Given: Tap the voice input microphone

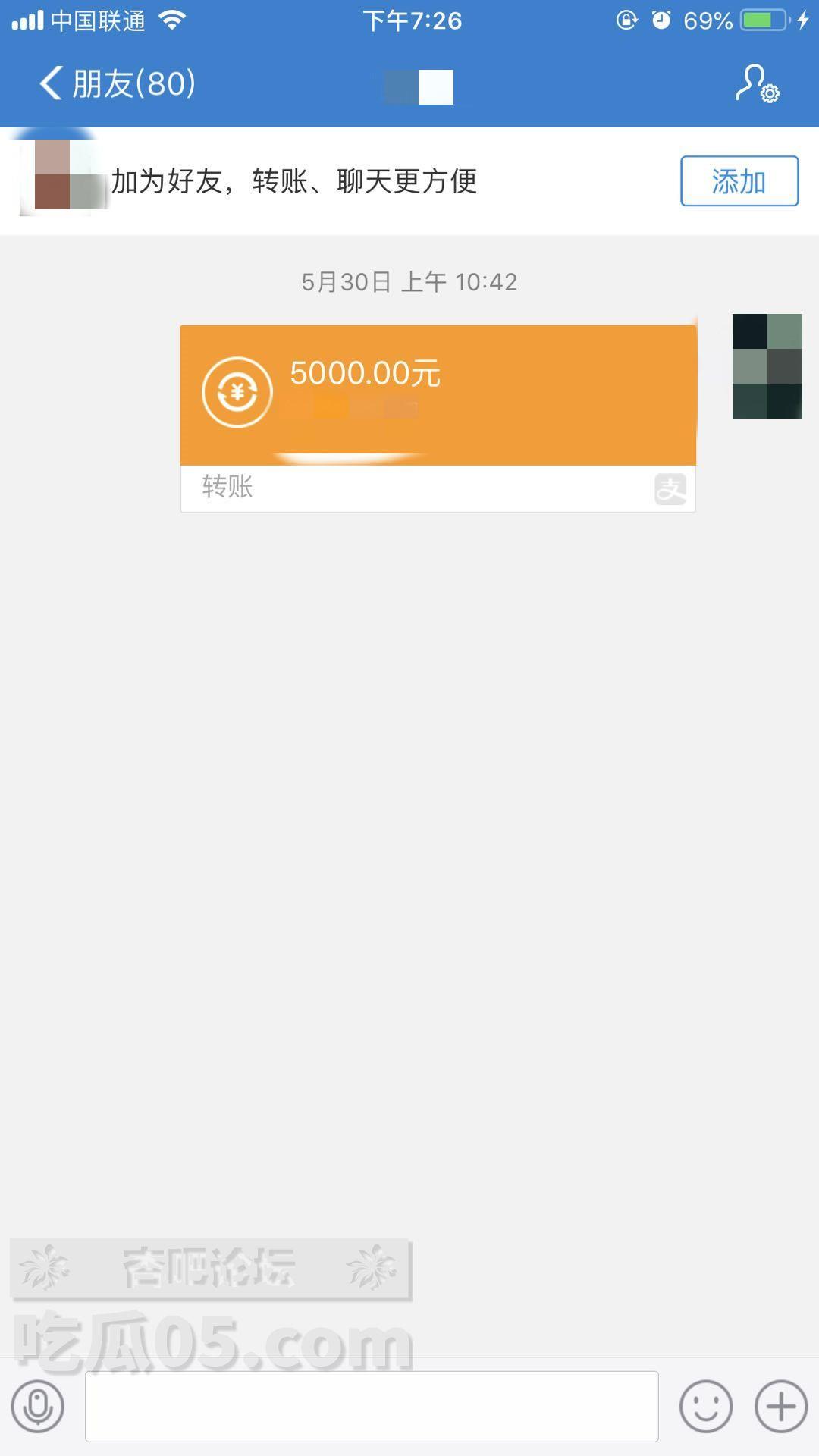Looking at the screenshot, I should pos(37,1407).
